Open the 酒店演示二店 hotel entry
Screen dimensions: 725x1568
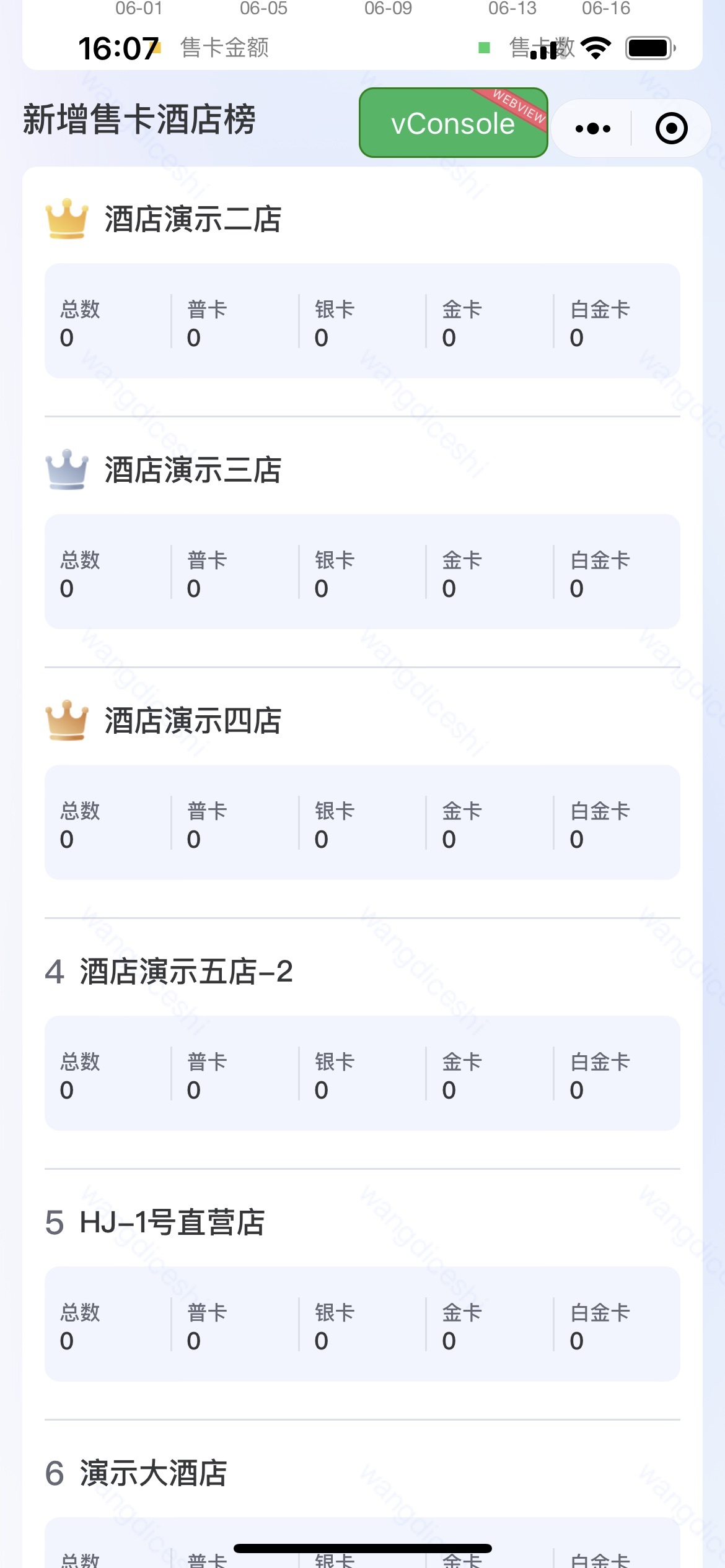[x=193, y=219]
